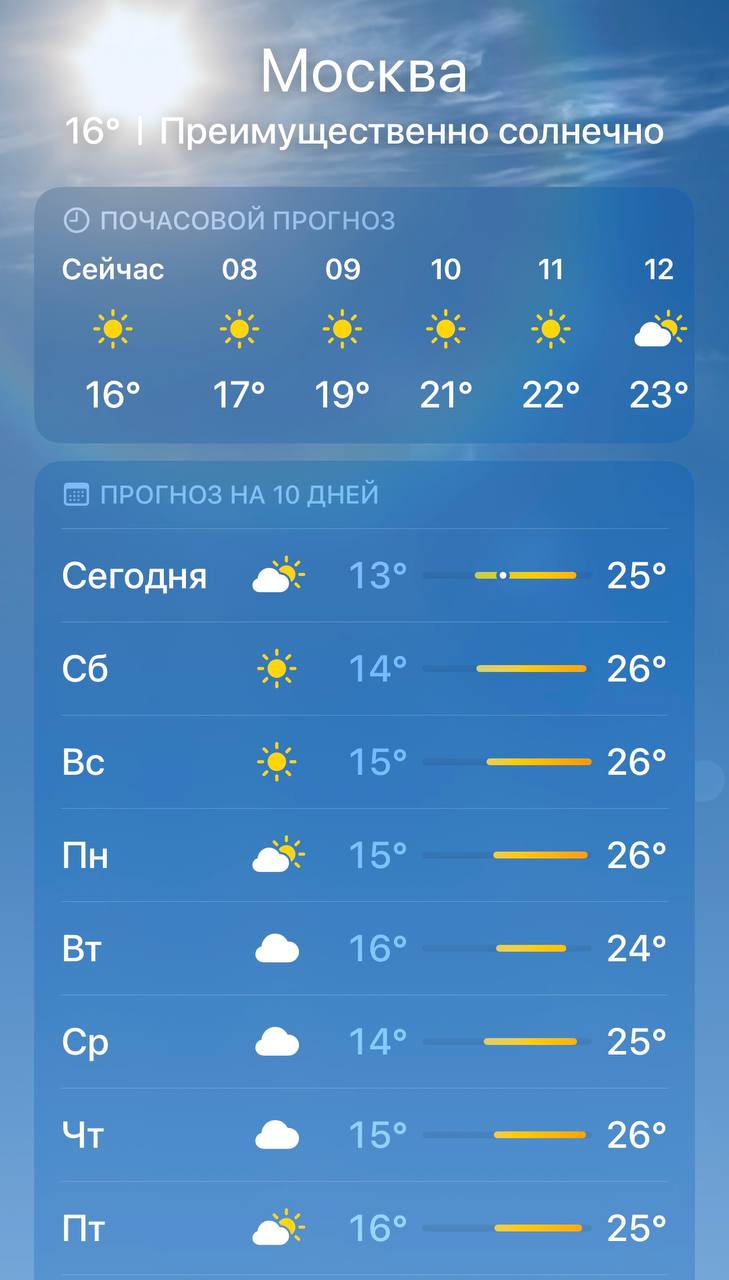Open today's forecast row (Сегодня)

(x=364, y=575)
